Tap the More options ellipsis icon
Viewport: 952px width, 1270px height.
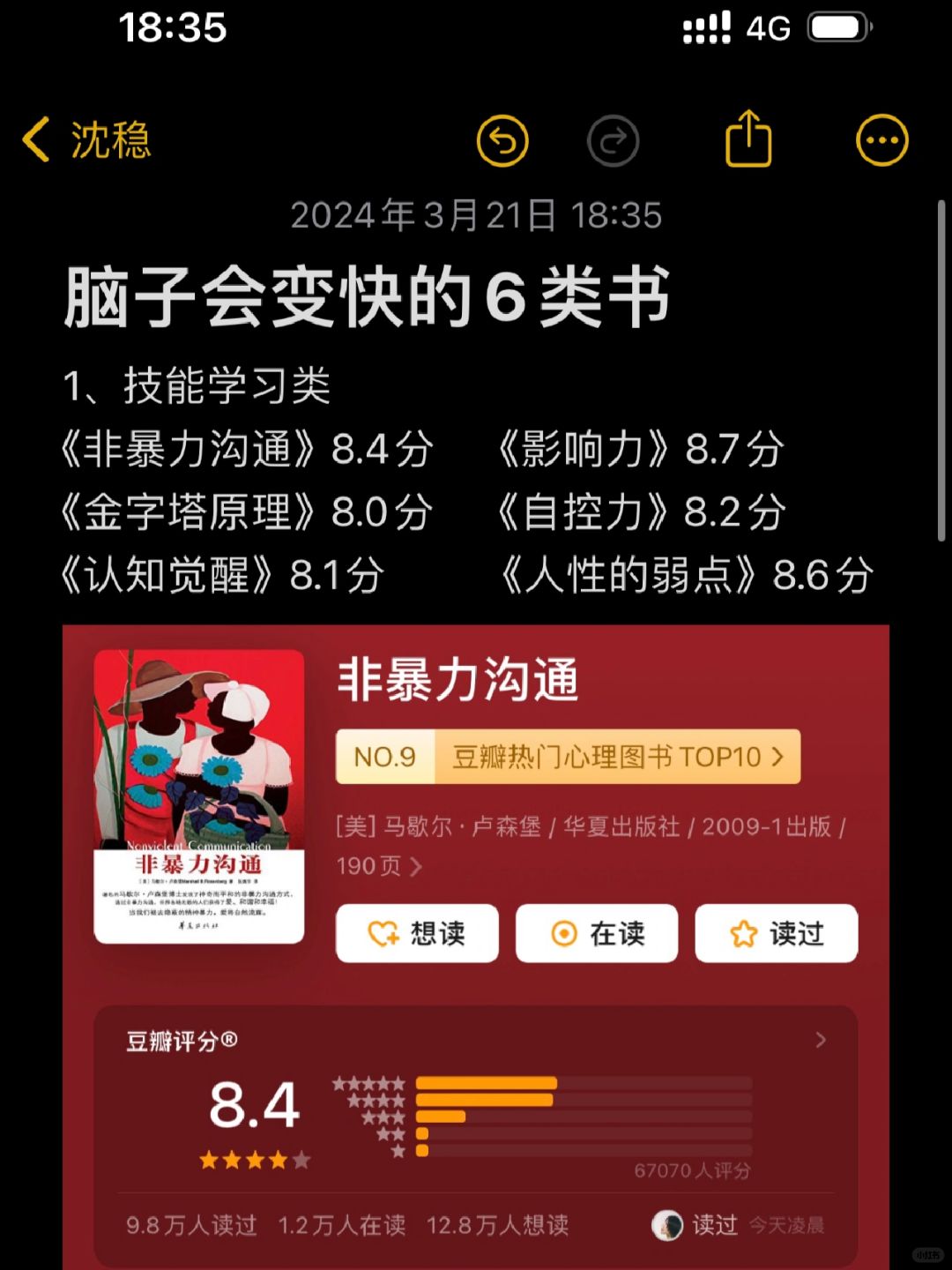click(881, 140)
